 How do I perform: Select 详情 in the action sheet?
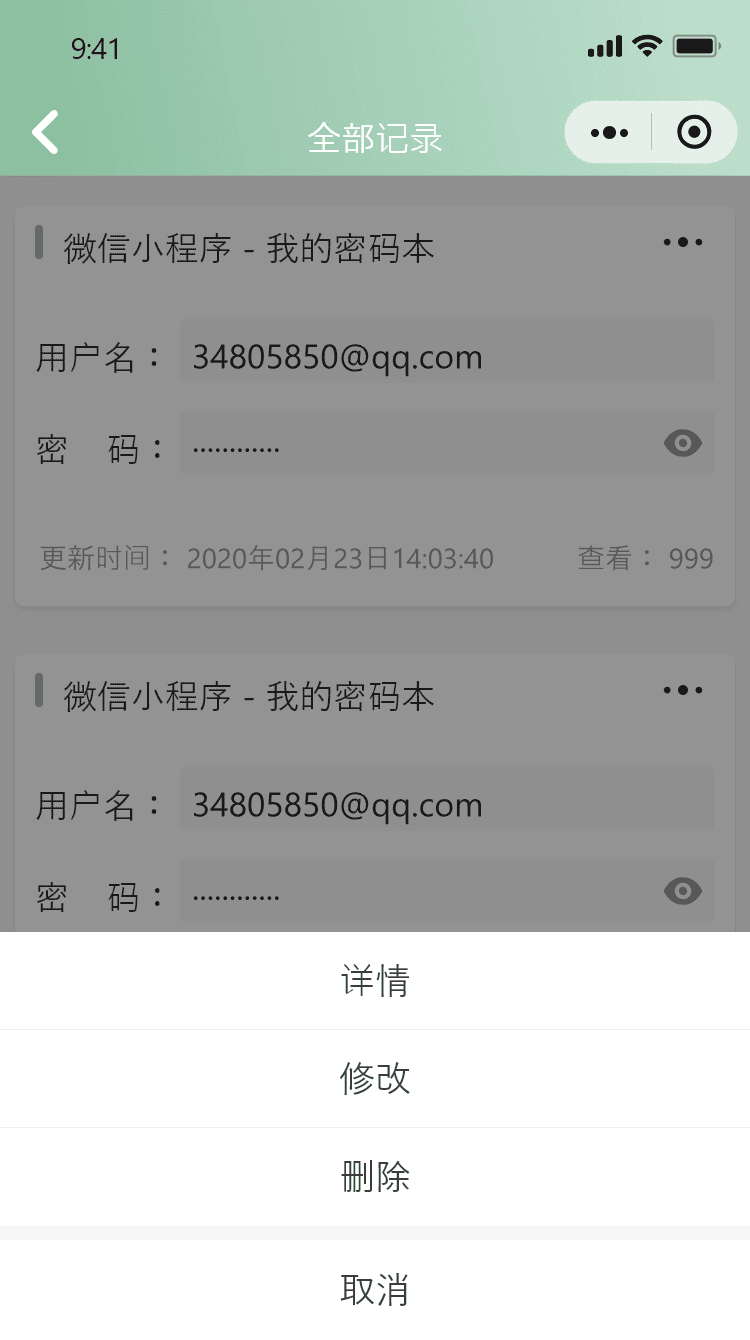point(375,981)
